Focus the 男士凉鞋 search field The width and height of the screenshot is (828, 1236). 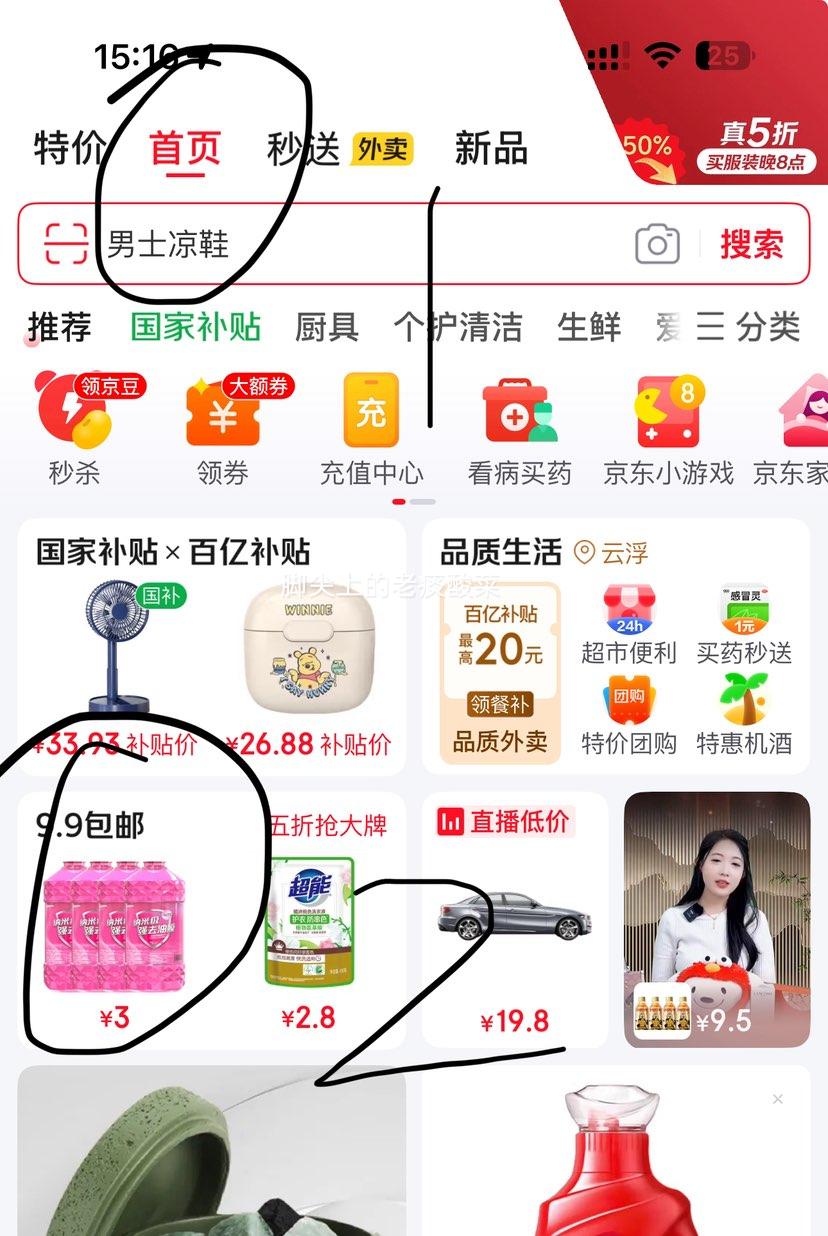[350, 244]
